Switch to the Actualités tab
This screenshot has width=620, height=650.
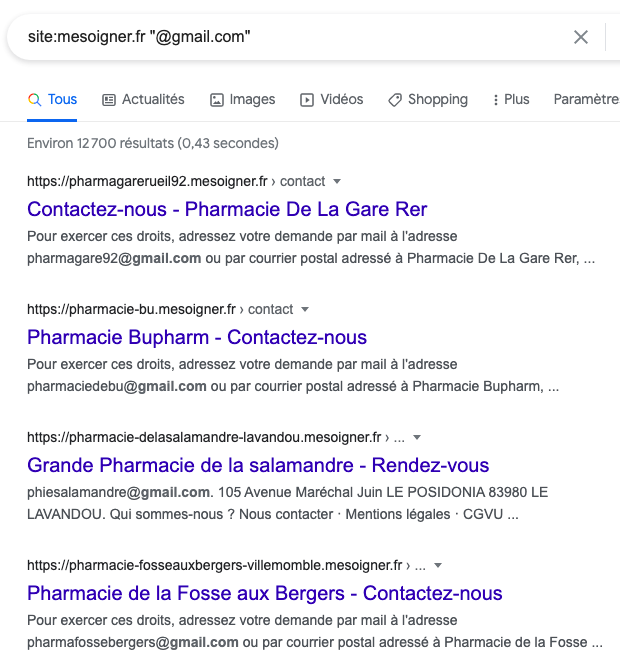pos(143,99)
